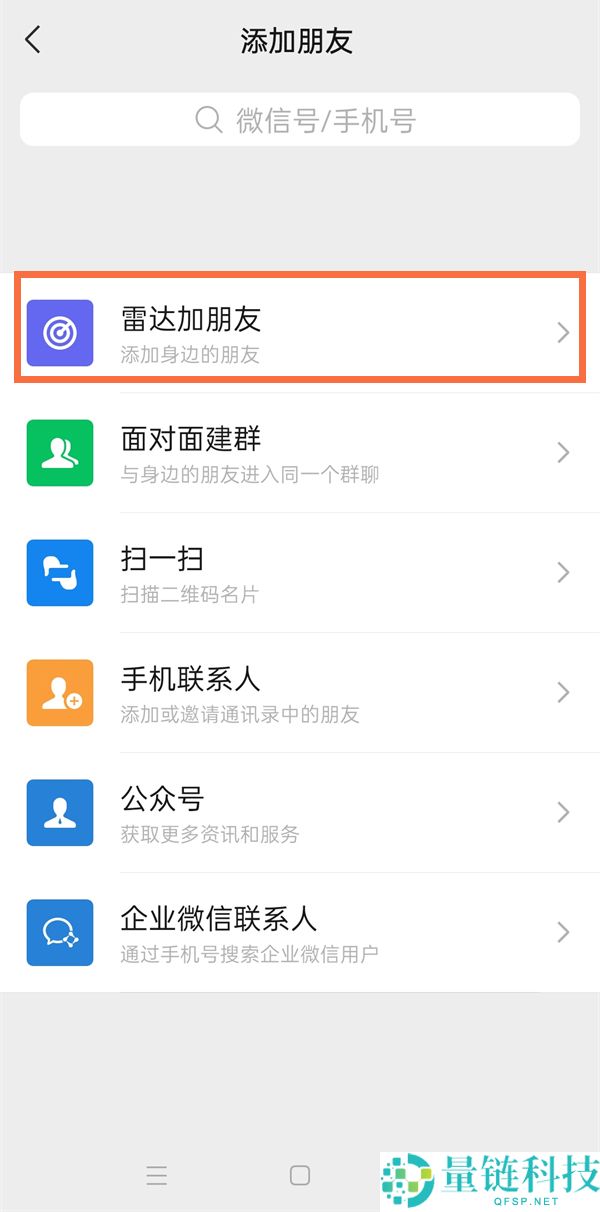Screen dimensions: 600x1212
Task: Tap the 微信号/手机号 search box
Action: [300, 121]
